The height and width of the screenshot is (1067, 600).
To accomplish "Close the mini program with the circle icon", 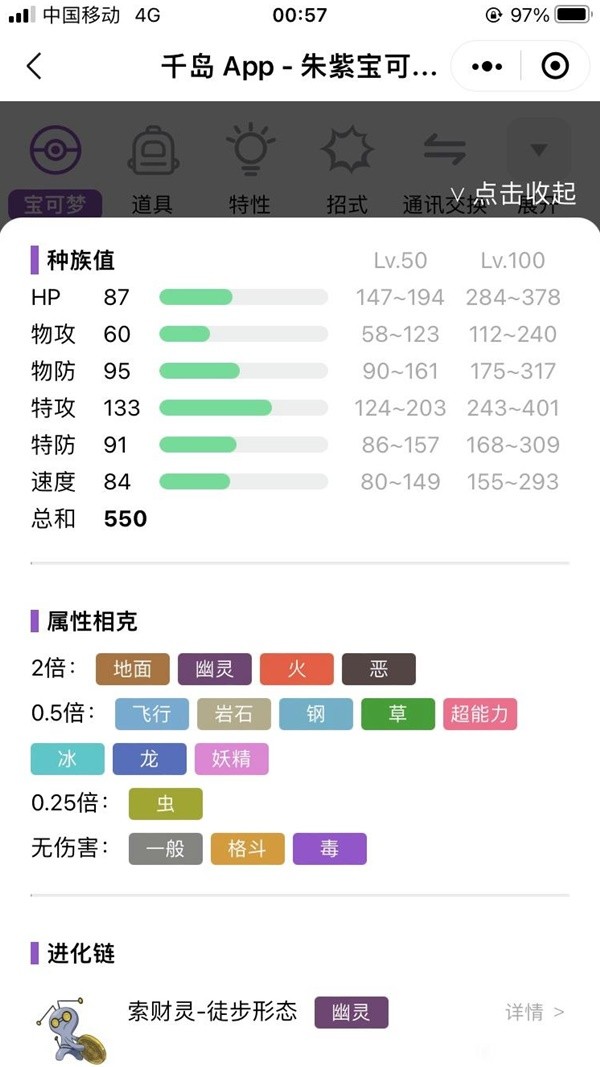I will [554, 67].
